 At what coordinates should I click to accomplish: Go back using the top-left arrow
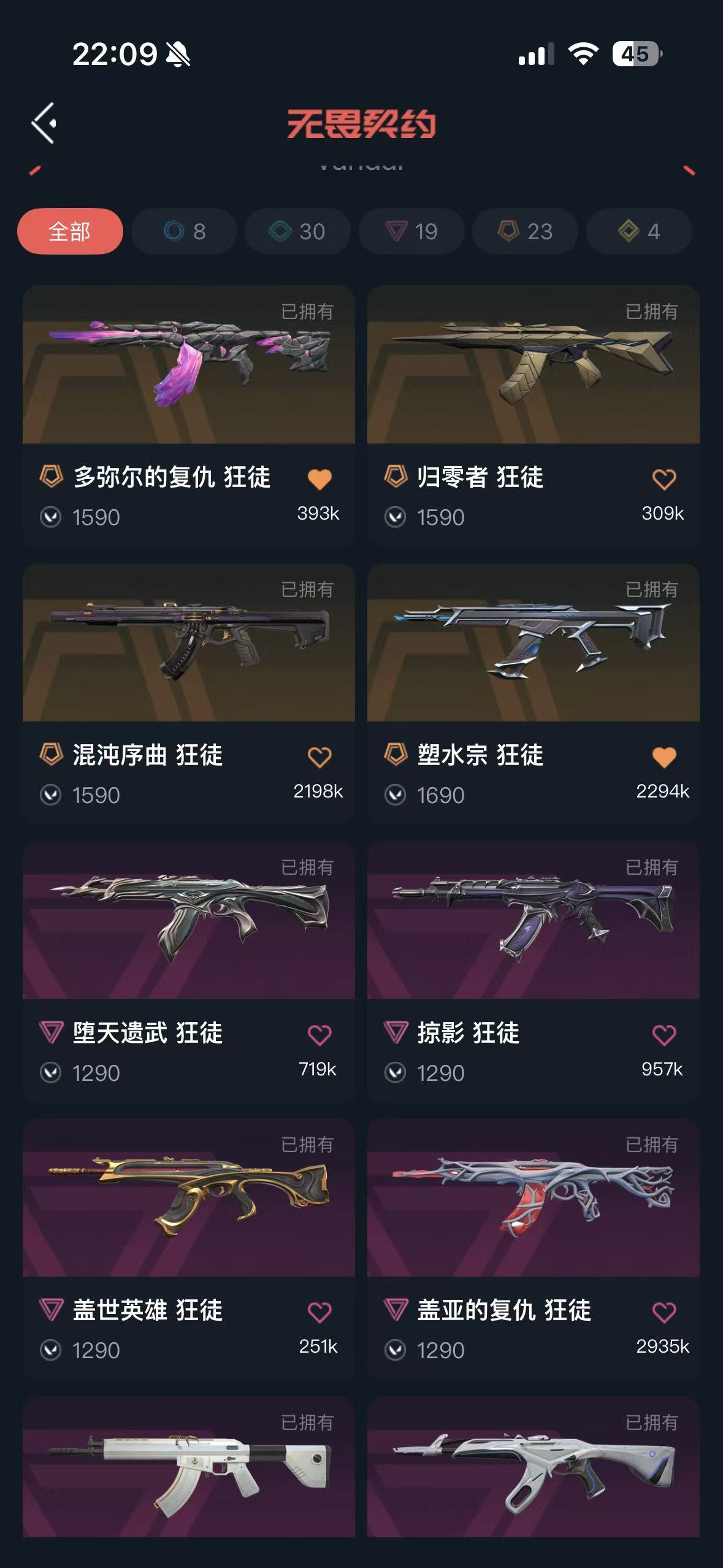[44, 123]
